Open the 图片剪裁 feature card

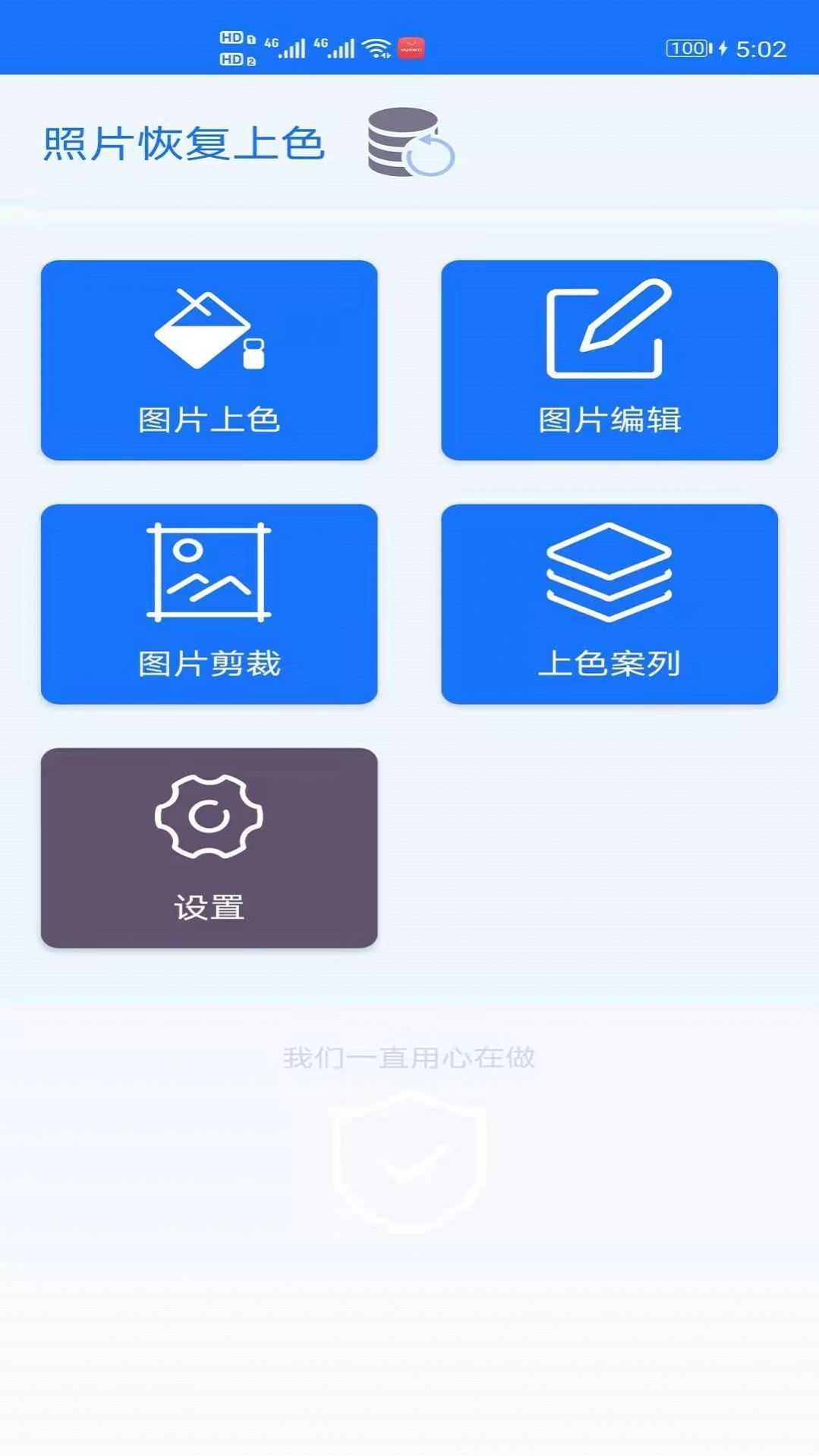point(211,603)
